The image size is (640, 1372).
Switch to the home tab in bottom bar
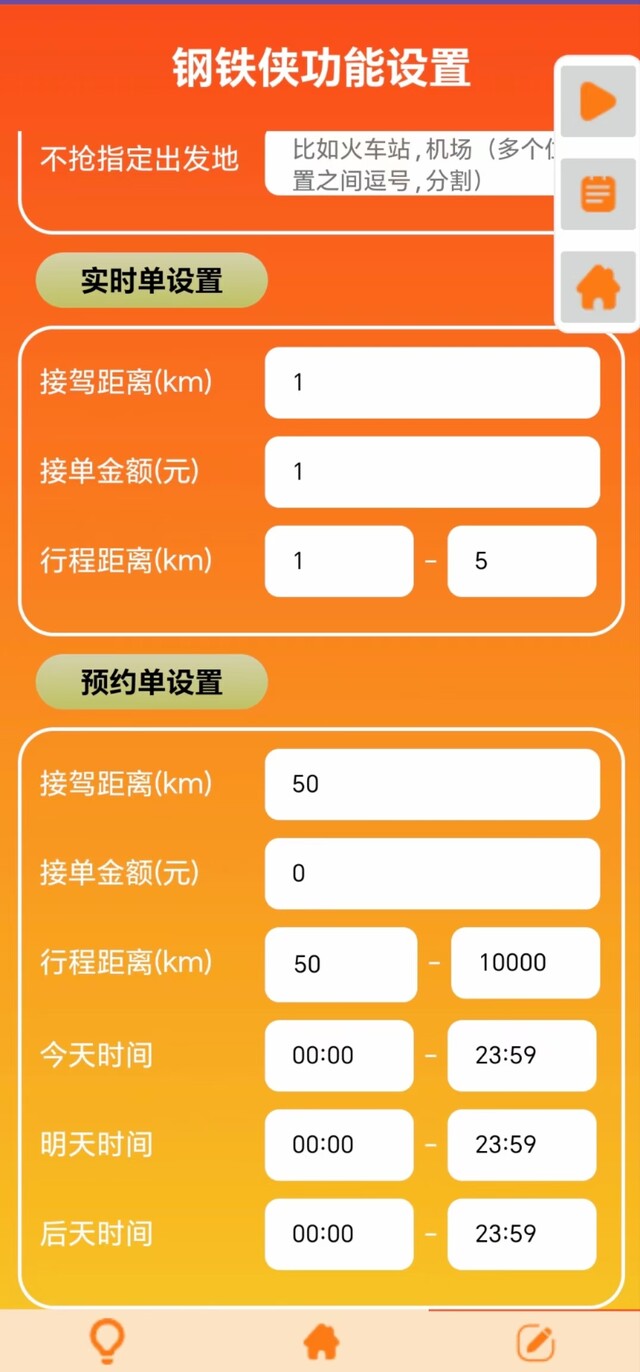coord(321,1341)
